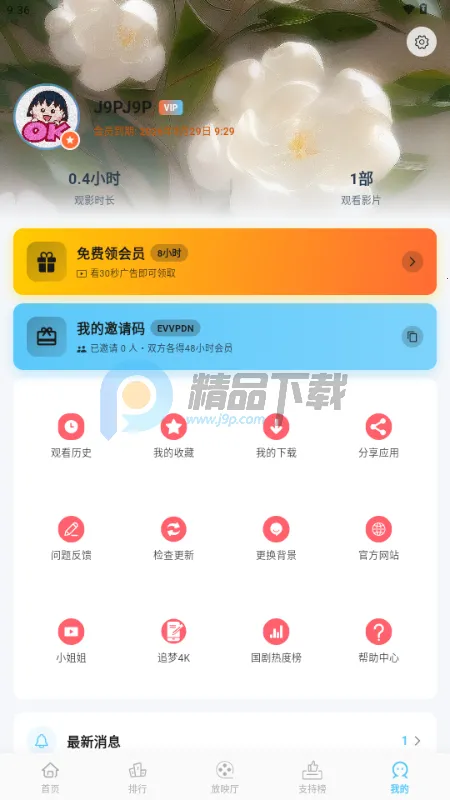Switch to the 排行 ranking tab
This screenshot has height=800, width=450.
point(138,778)
